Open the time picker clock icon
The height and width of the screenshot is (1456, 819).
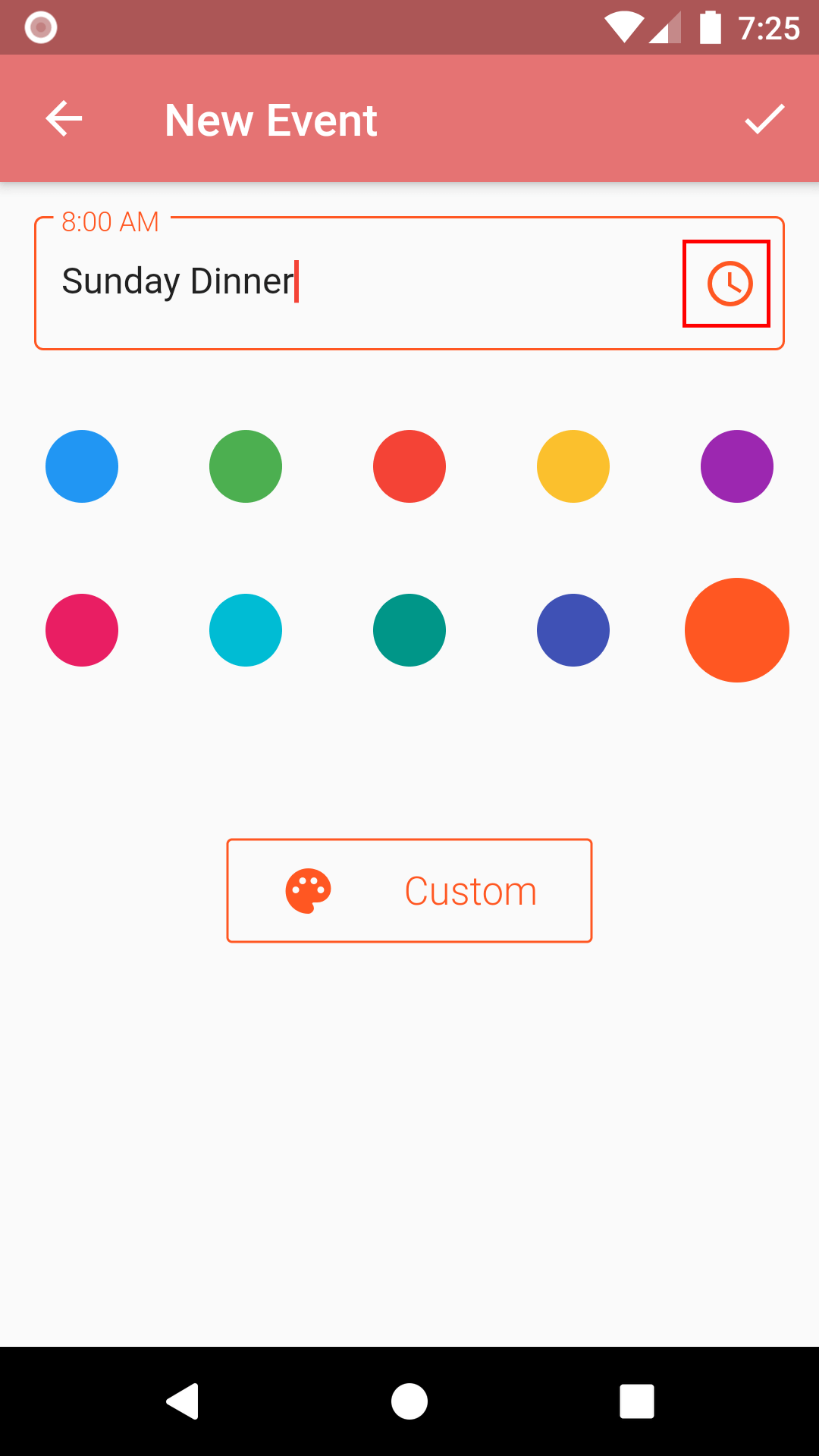pyautogui.click(x=729, y=284)
